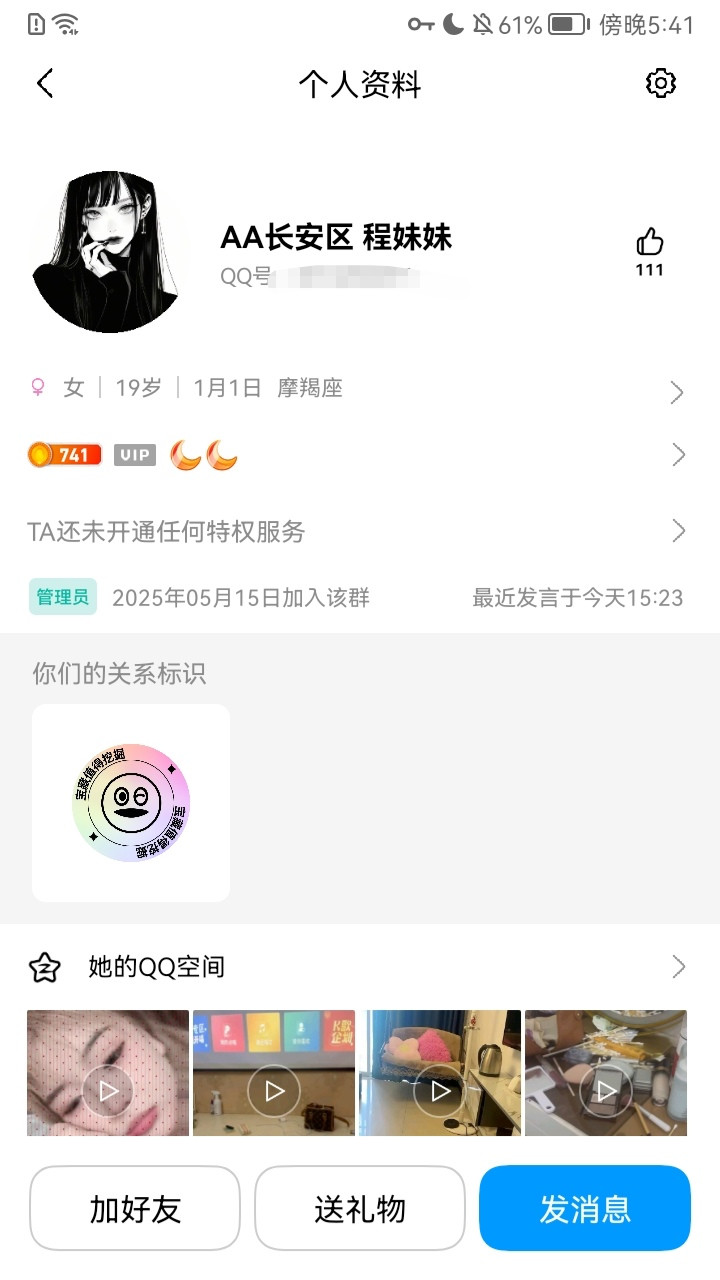Tap the 加好友 button
Image resolution: width=720 pixels, height=1280 pixels.
[x=135, y=1209]
